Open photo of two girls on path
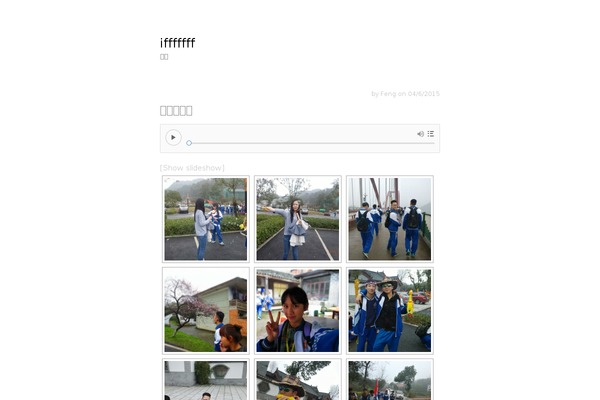 tap(206, 219)
